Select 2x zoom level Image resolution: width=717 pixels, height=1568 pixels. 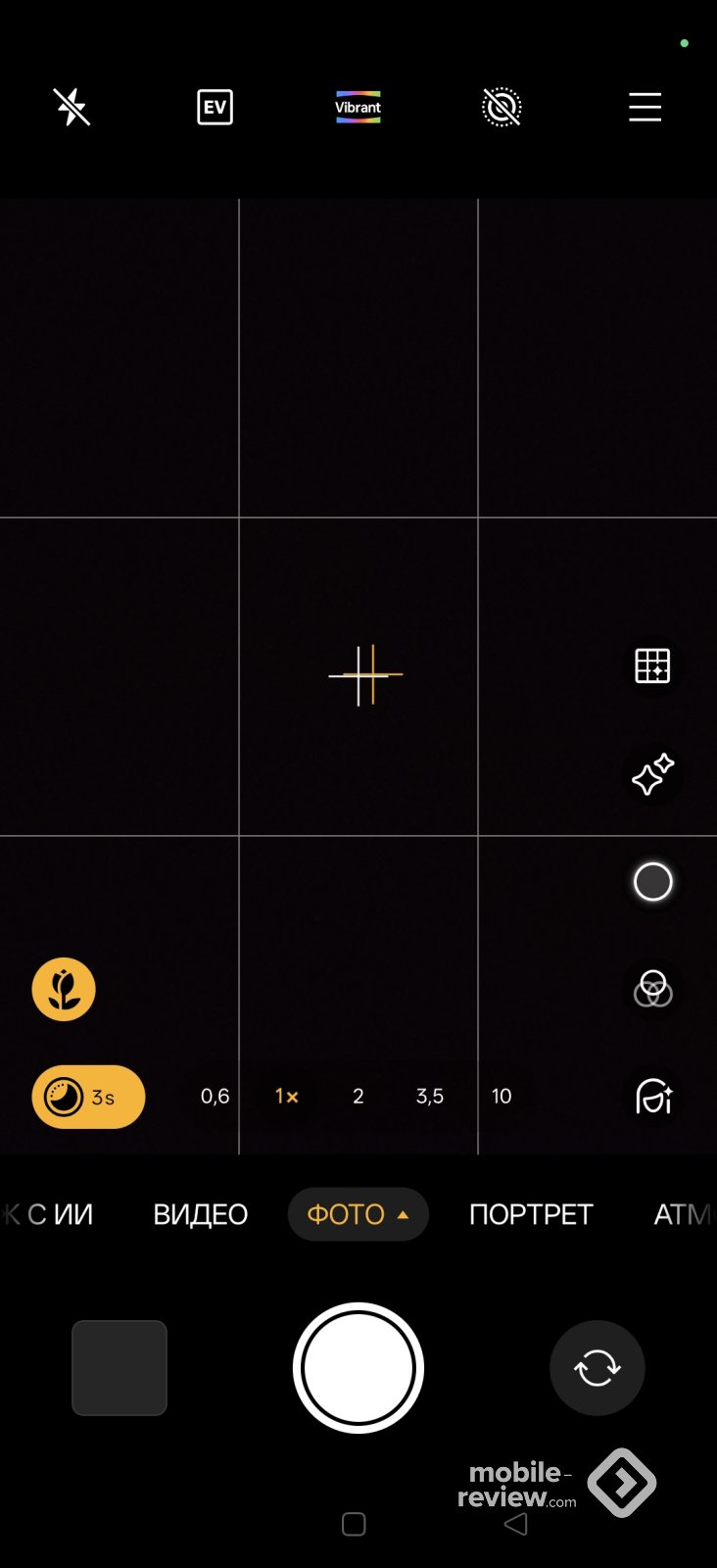click(358, 1097)
